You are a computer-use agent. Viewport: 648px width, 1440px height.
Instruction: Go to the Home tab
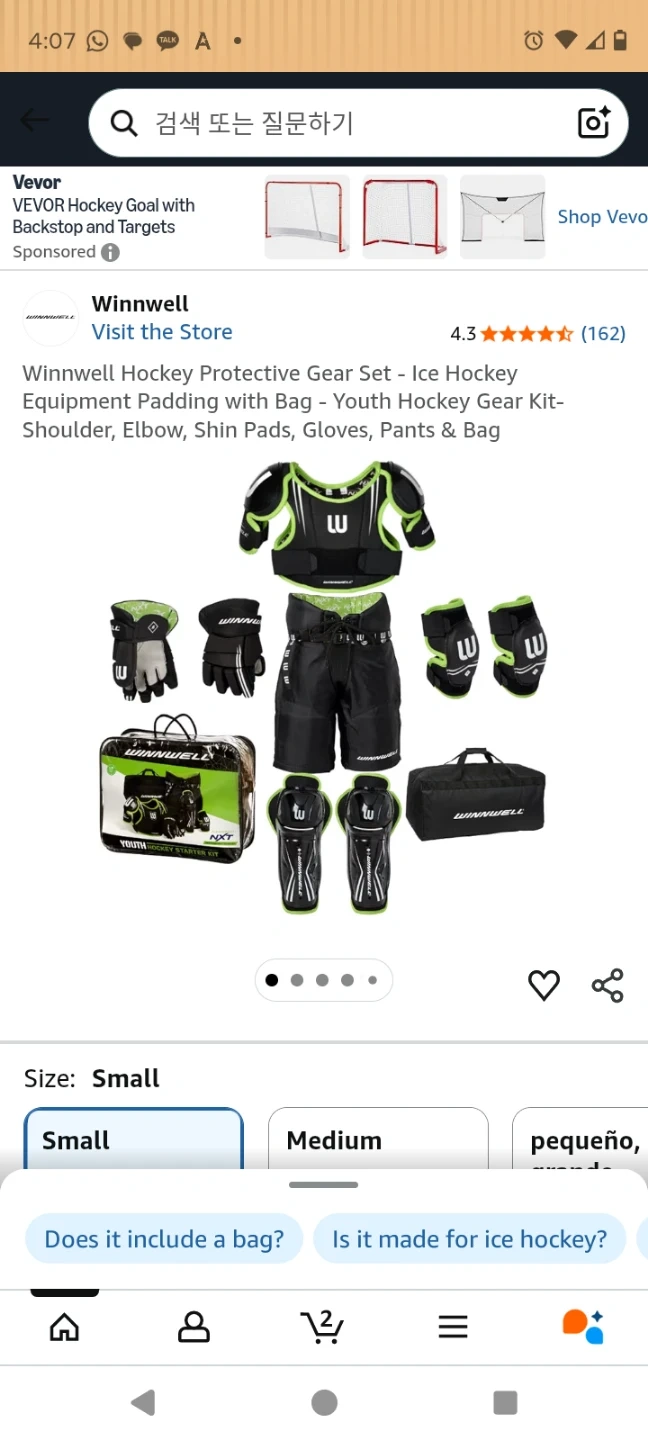64,1327
